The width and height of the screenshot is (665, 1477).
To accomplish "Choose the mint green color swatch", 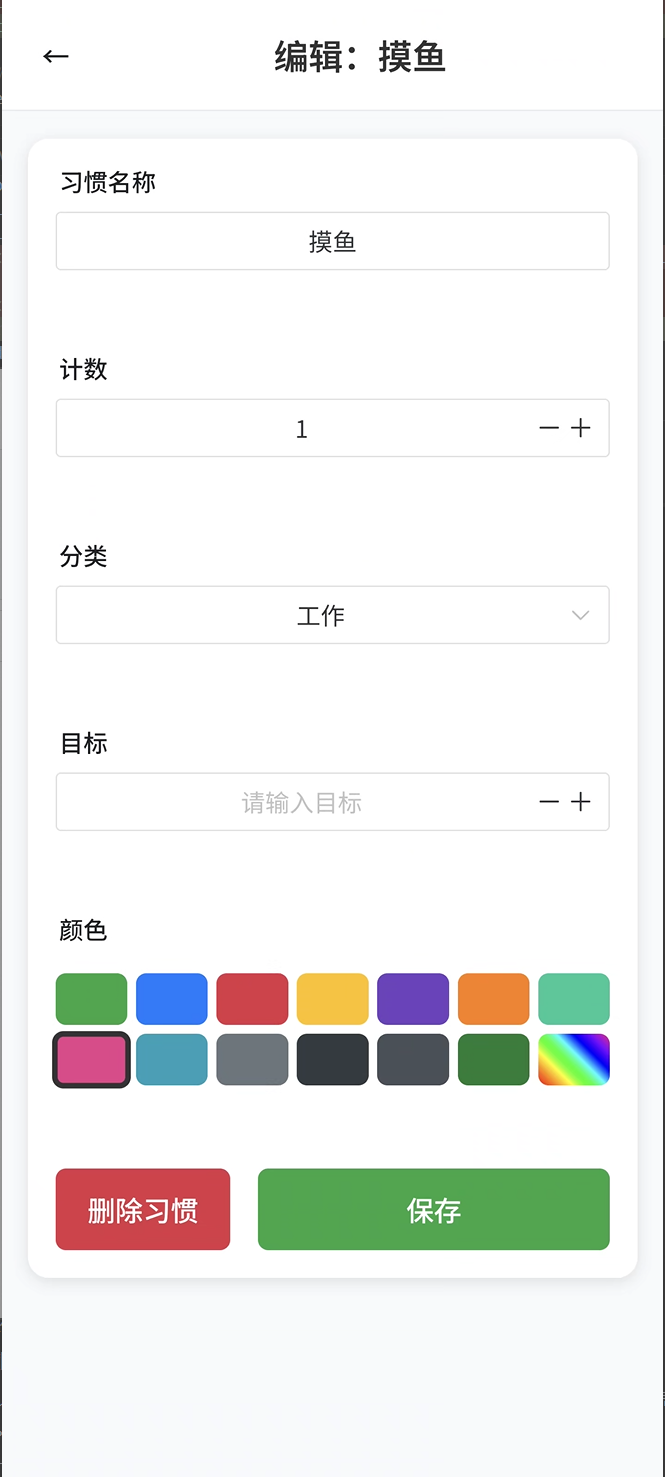I will pyautogui.click(x=574, y=999).
